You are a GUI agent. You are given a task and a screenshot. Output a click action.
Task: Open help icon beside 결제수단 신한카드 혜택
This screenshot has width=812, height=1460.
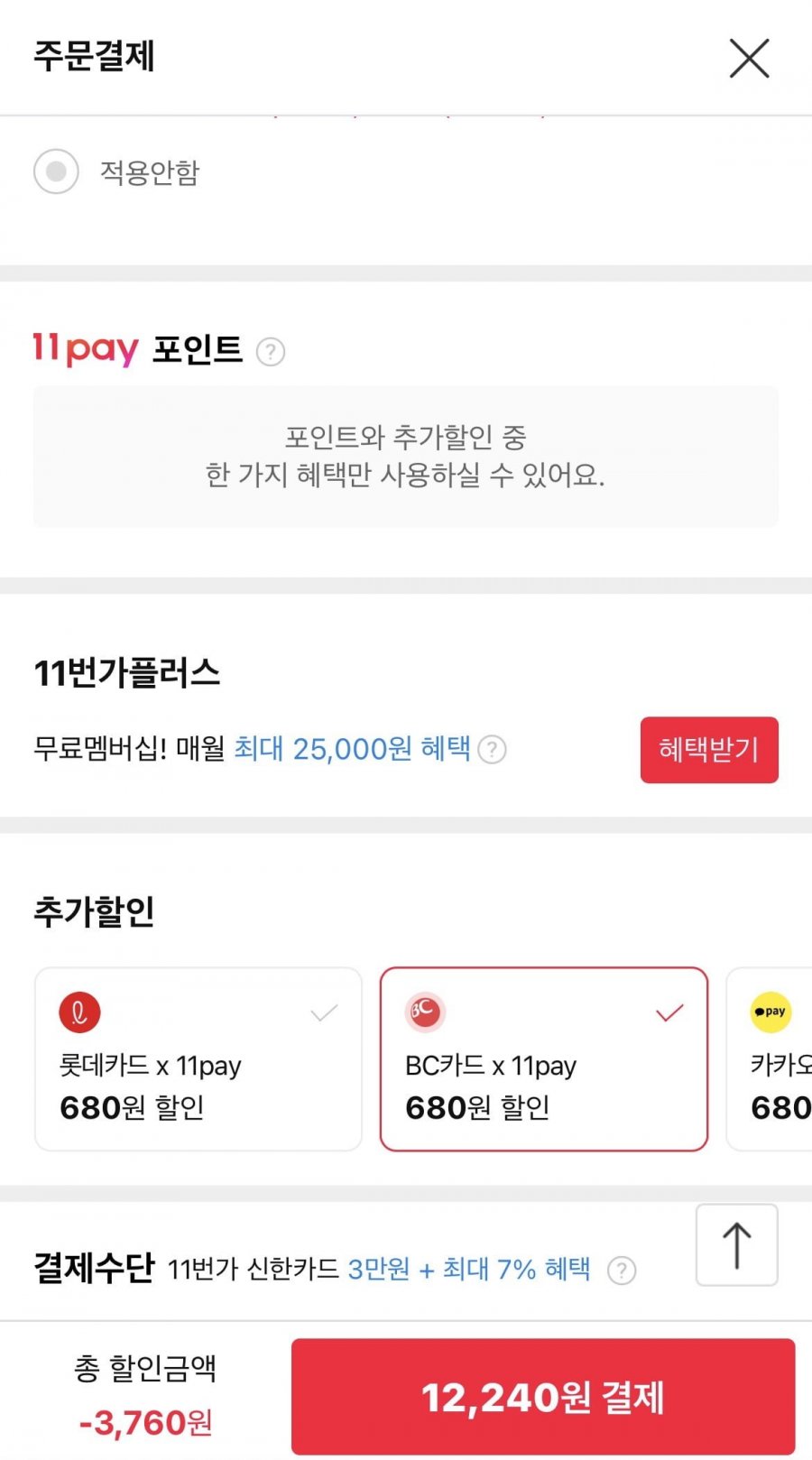pyautogui.click(x=621, y=1270)
